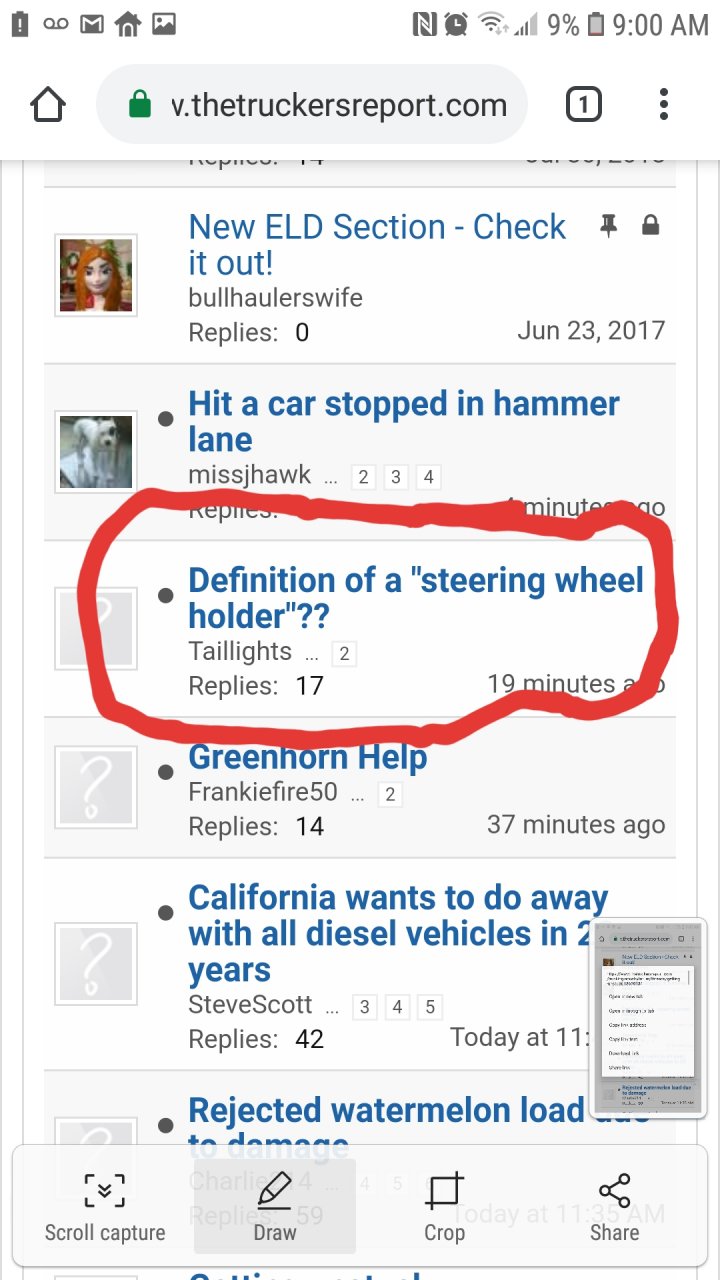Open 'Greenhorn Help' thread
The height and width of the screenshot is (1280, 720).
308,757
